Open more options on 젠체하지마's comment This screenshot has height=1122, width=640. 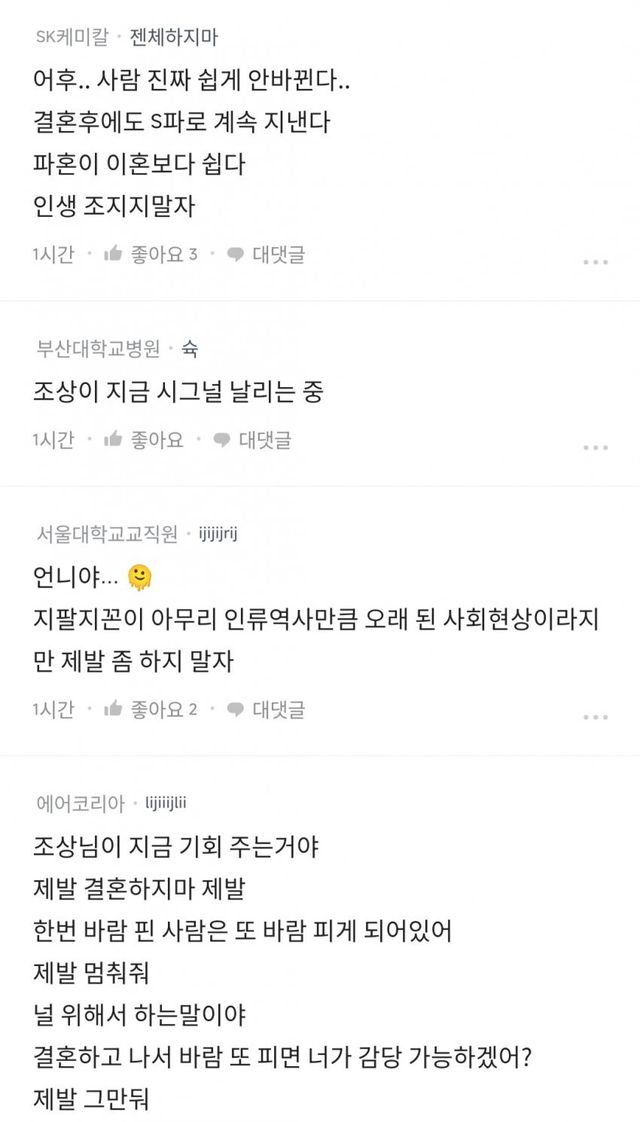[595, 262]
